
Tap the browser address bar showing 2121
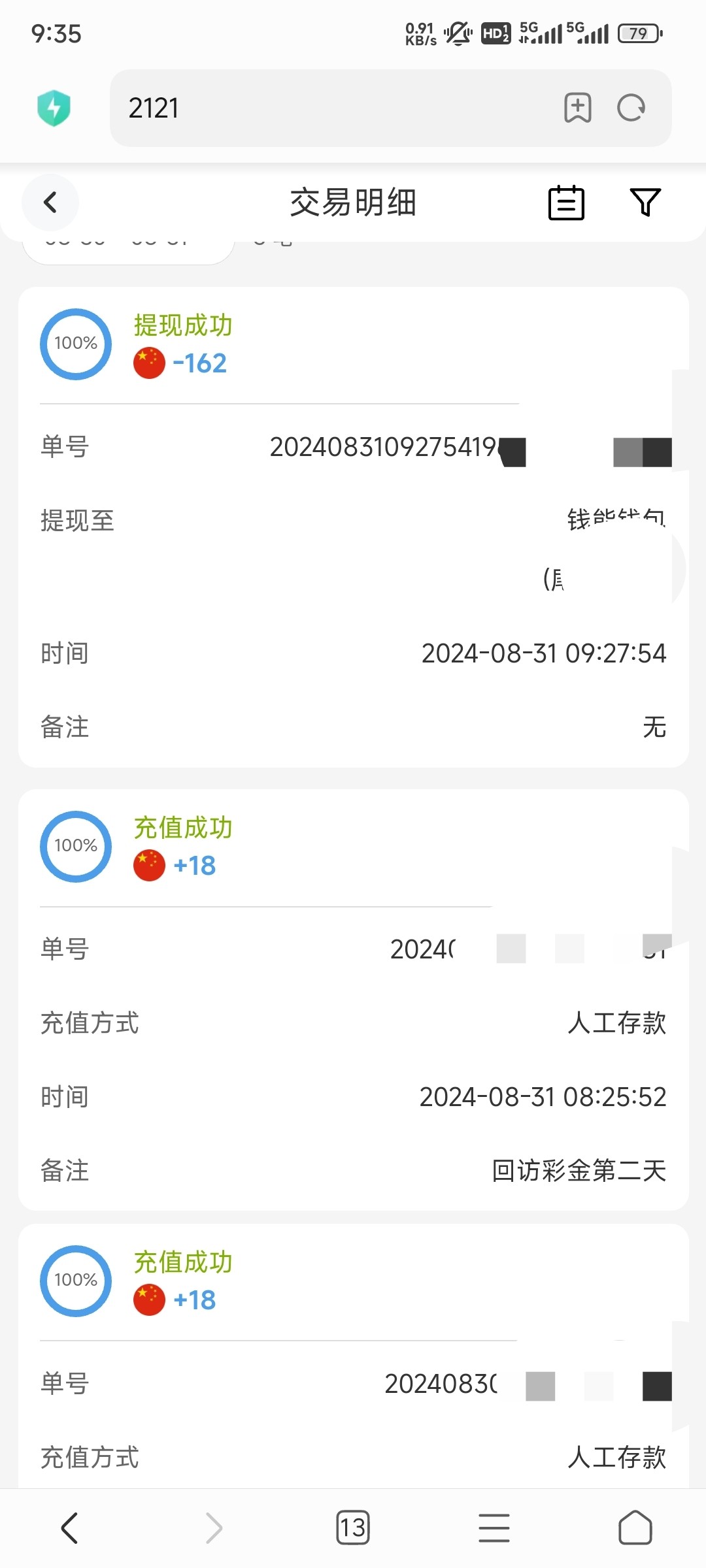(327, 108)
